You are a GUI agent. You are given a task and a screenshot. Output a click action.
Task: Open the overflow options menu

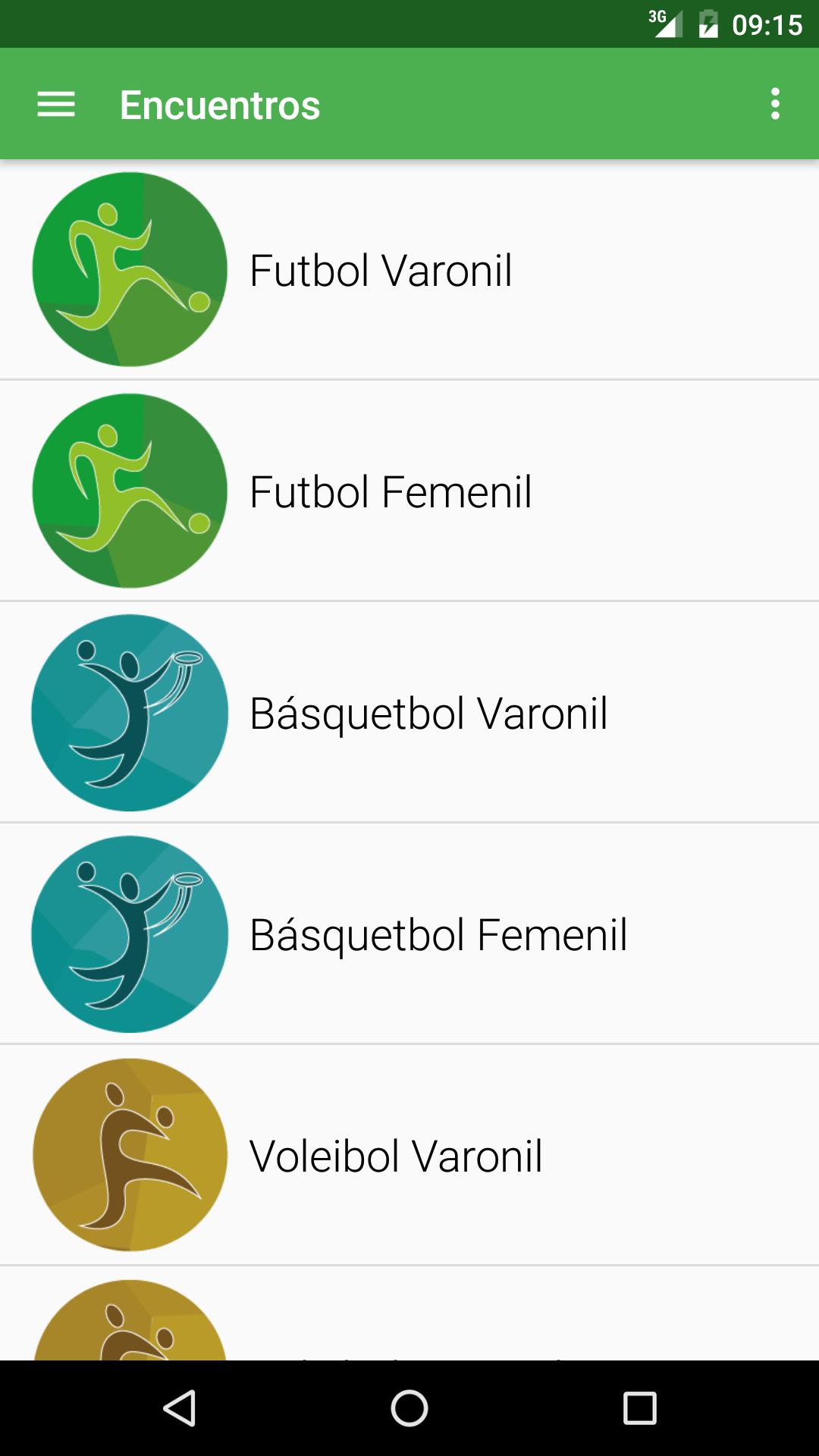tap(774, 104)
